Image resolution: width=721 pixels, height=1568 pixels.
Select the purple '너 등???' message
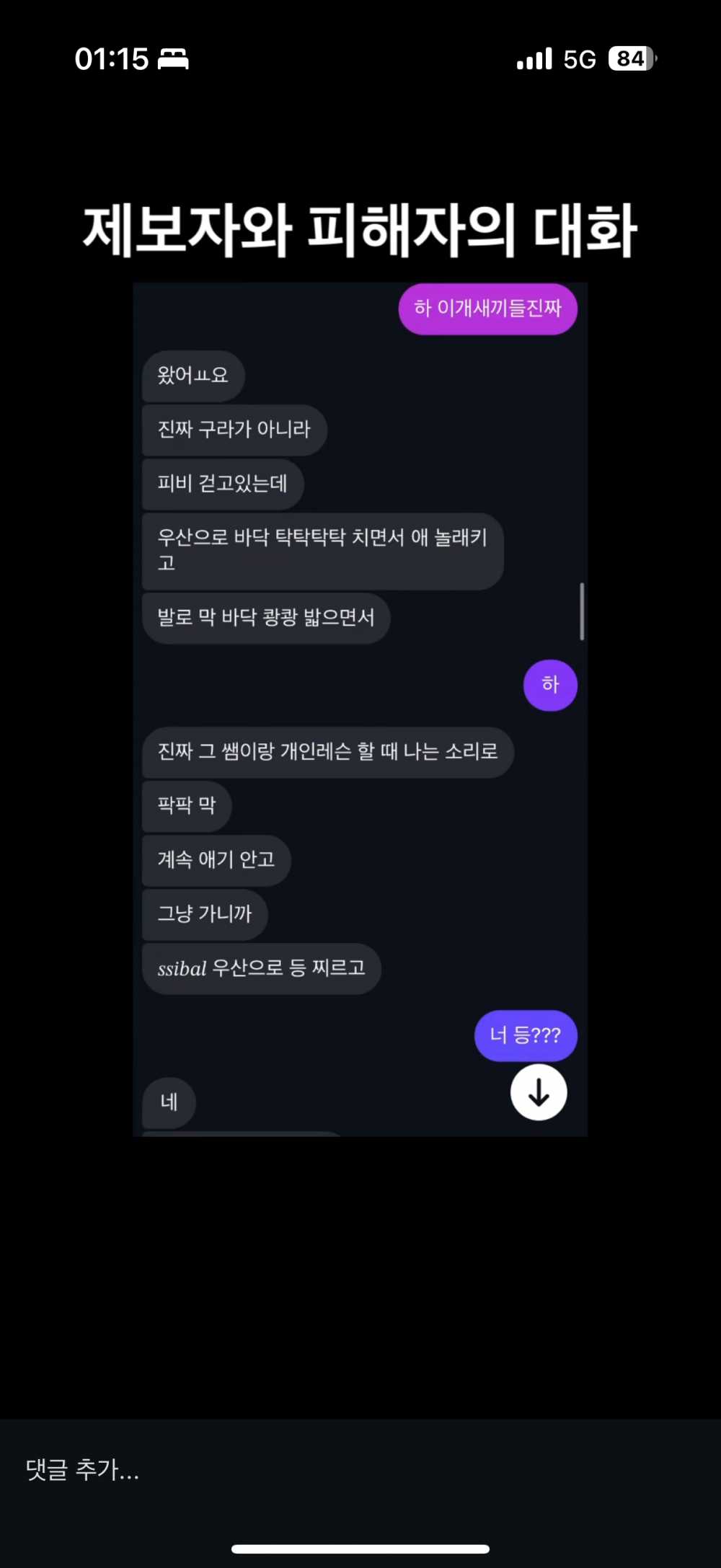coord(526,1035)
